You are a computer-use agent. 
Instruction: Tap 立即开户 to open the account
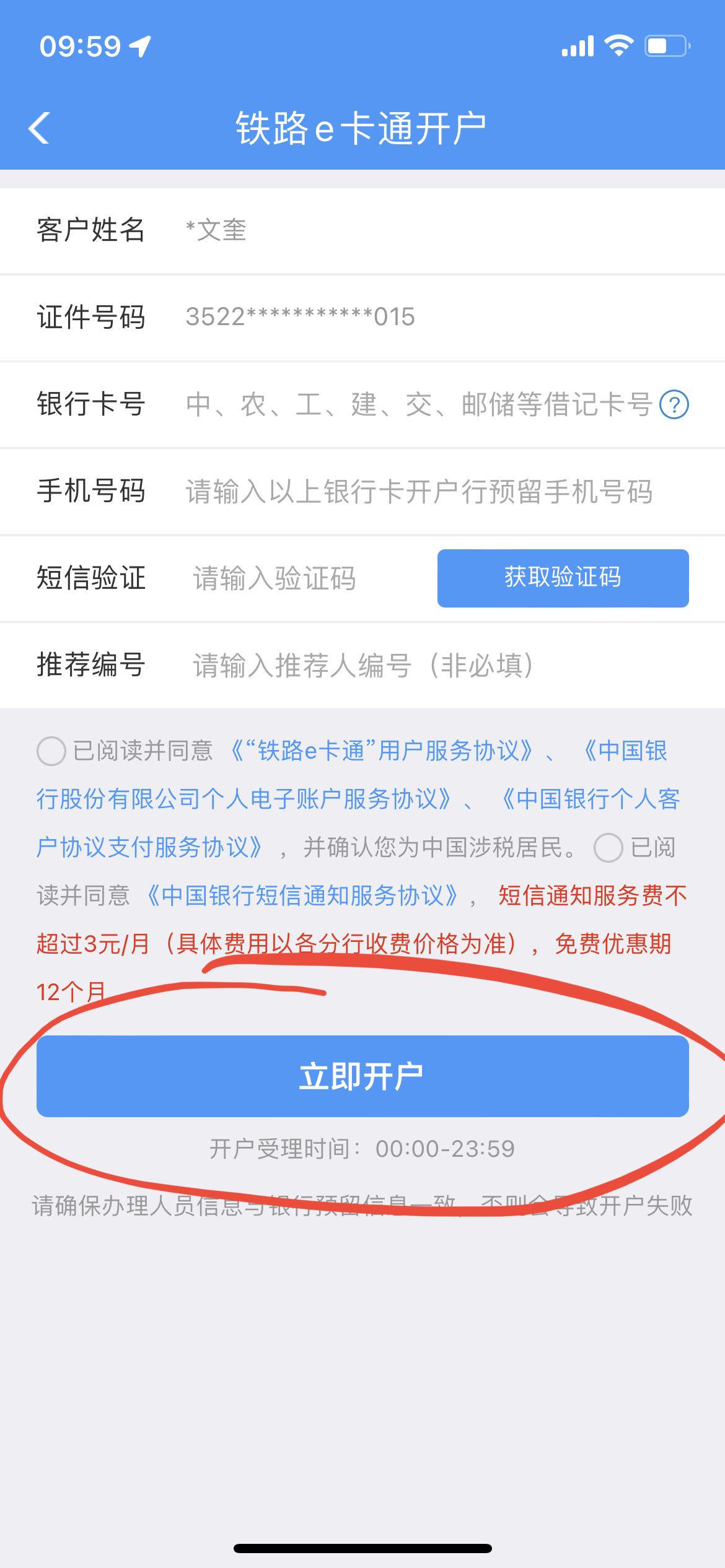[x=362, y=1076]
